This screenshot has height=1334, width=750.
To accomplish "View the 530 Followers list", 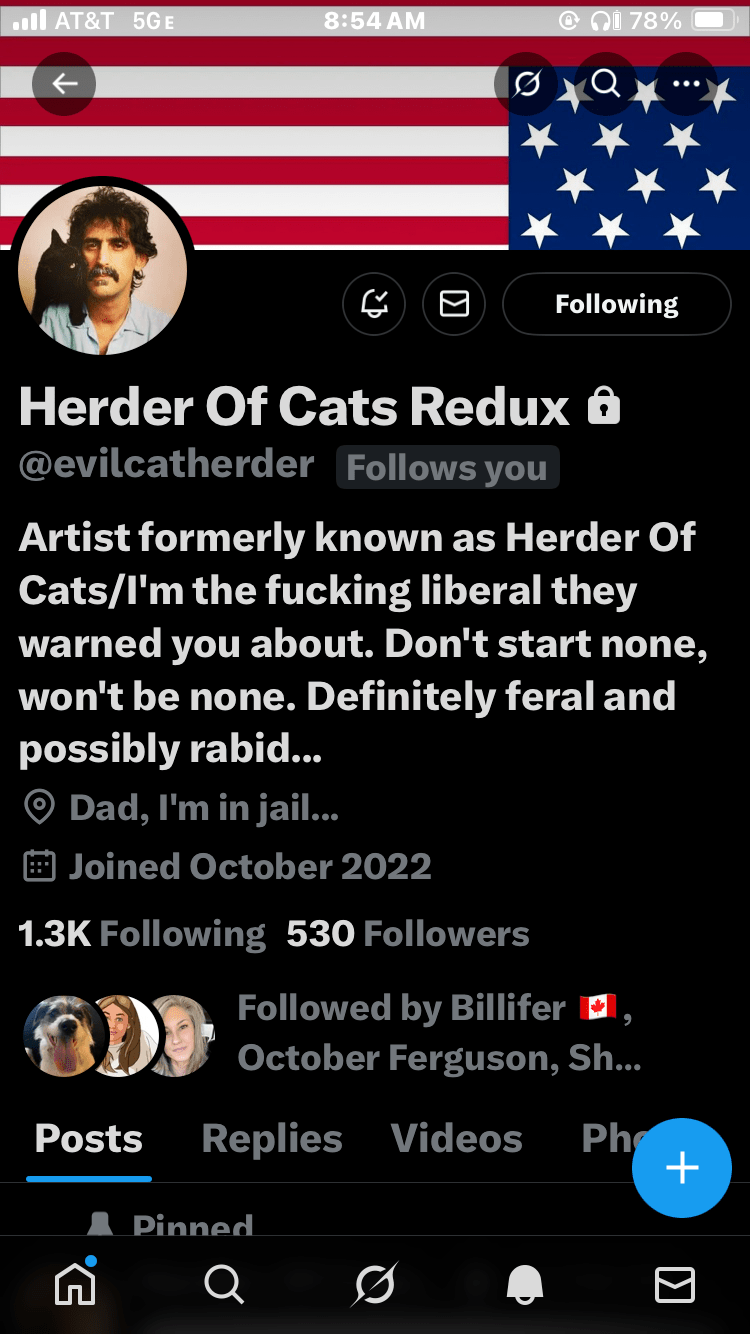I will coord(408,933).
